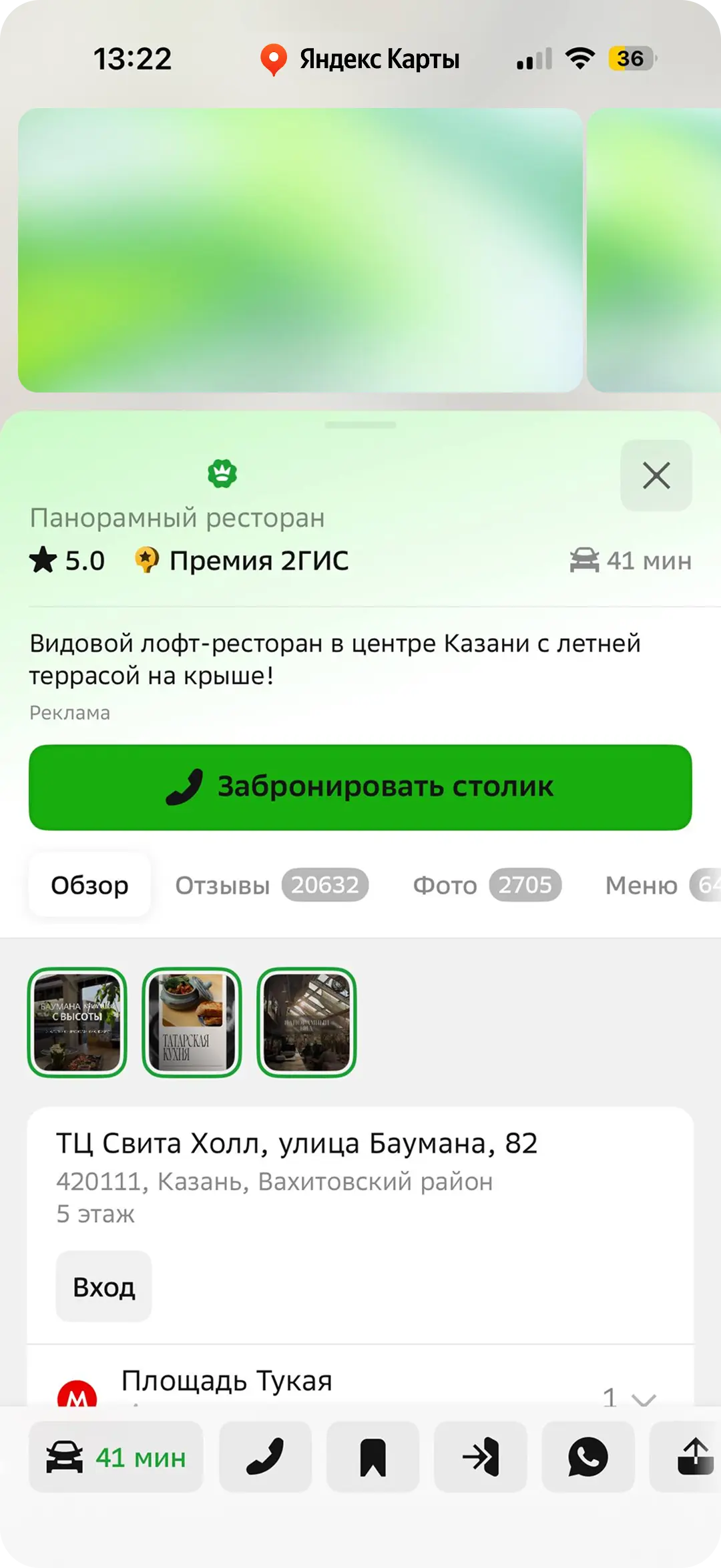Screen dimensions: 721x1568
Task: Return to Яндекс Карты via status bar
Action: (x=360, y=59)
